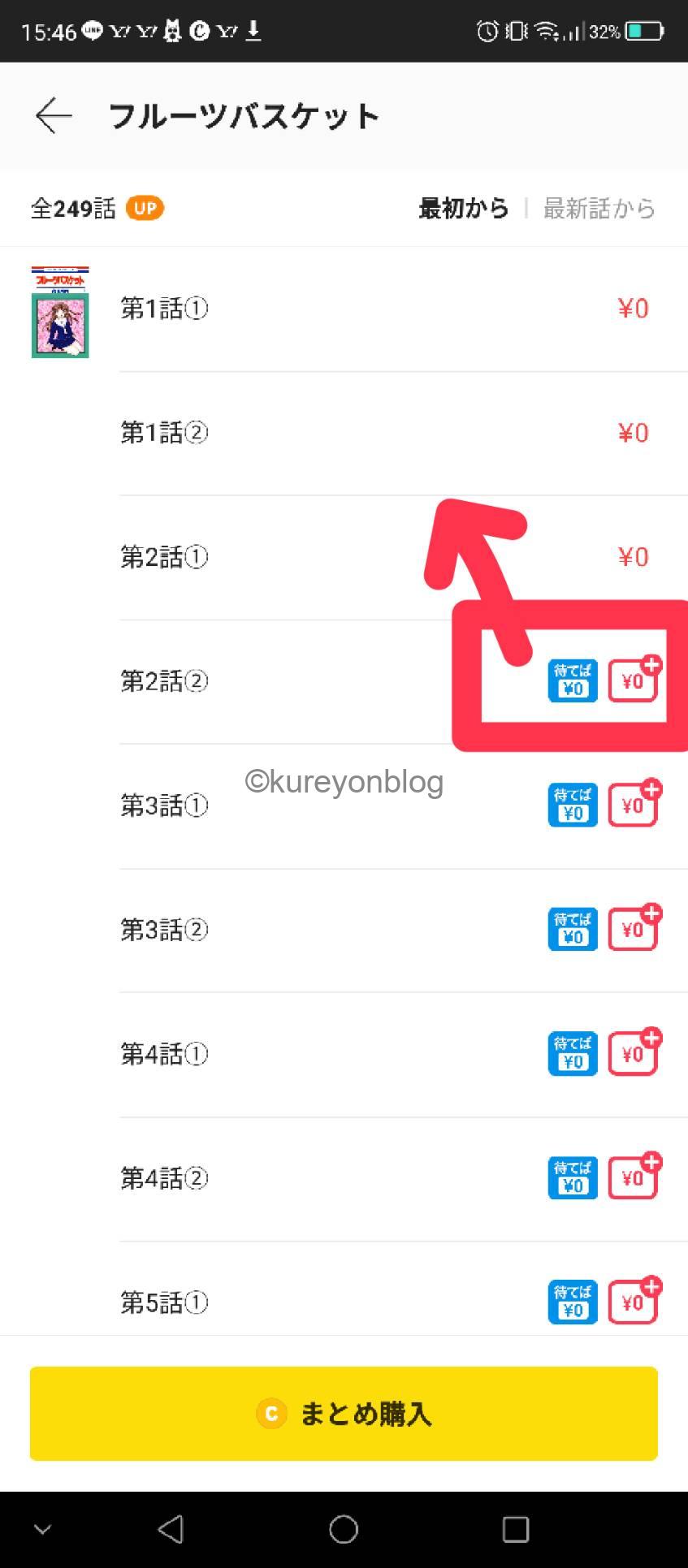
Task: Open episode 第1話①
Action: point(344,309)
